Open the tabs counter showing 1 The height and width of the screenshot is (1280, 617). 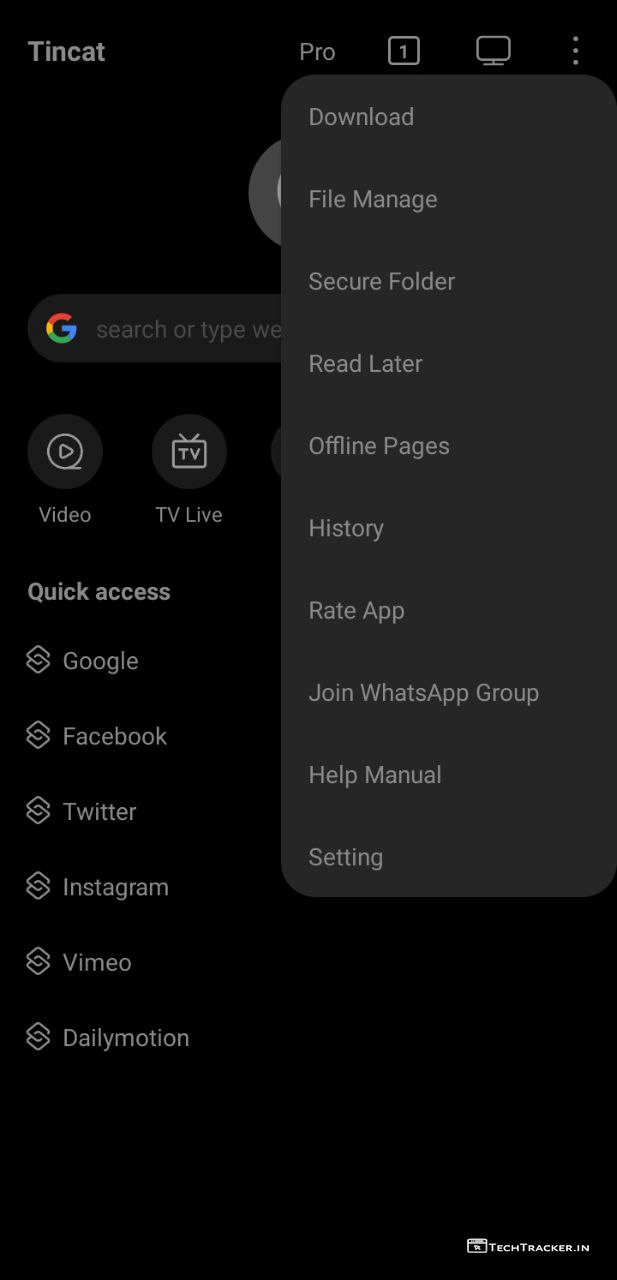click(x=404, y=51)
